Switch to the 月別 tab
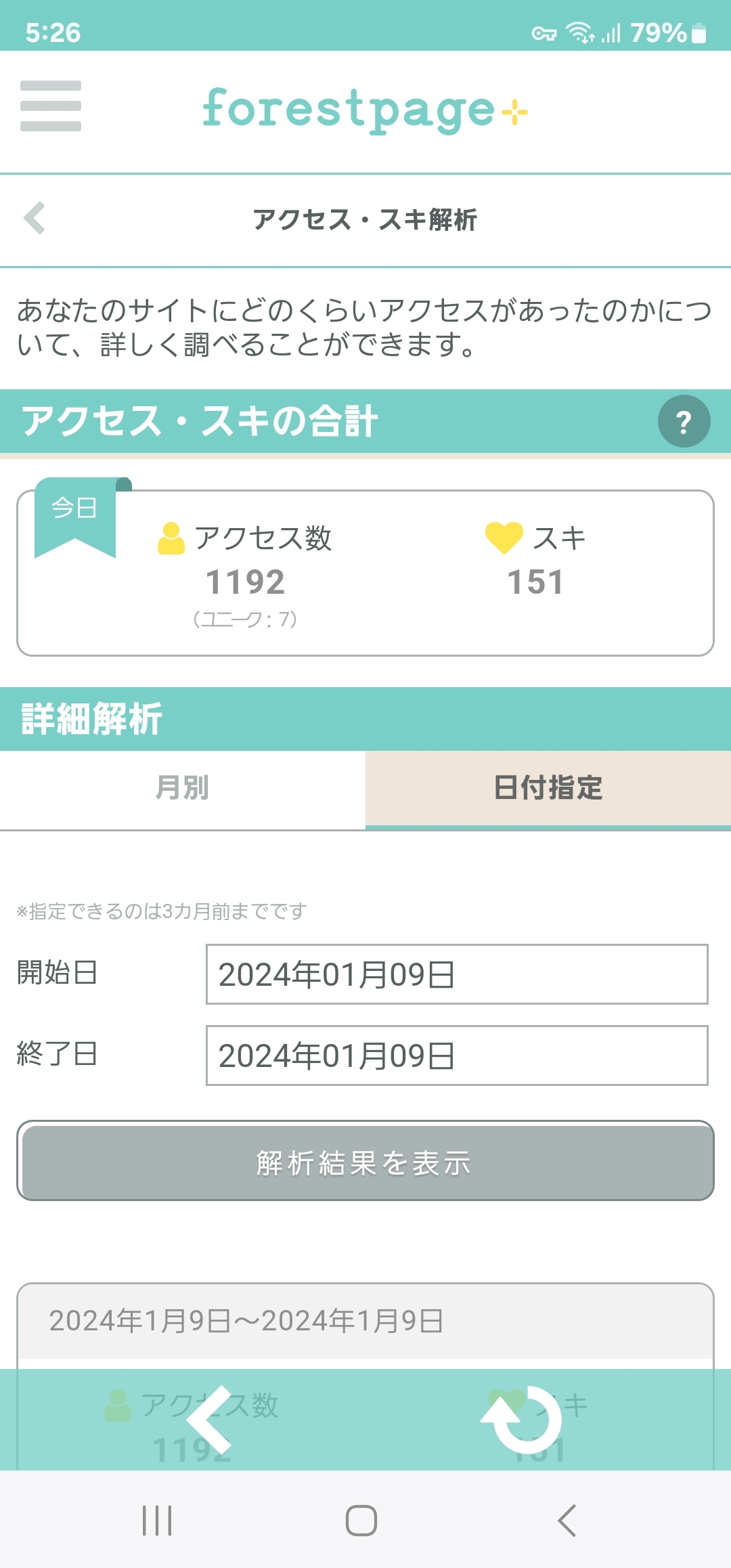The height and width of the screenshot is (1568, 731). pyautogui.click(x=183, y=789)
